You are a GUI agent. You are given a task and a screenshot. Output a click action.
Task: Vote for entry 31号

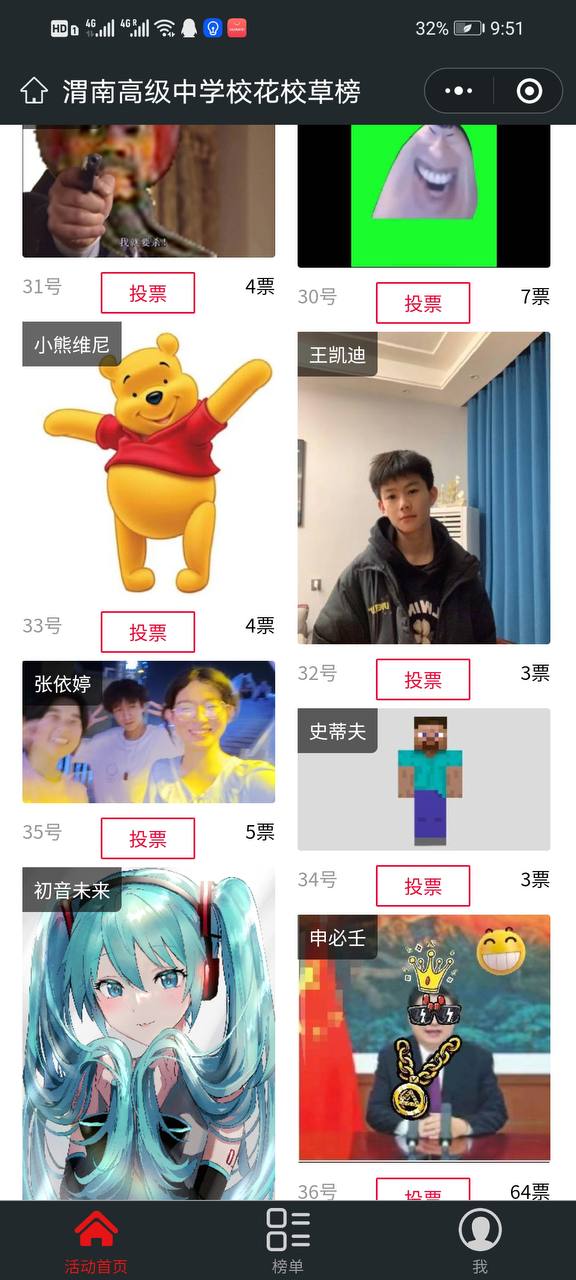(x=148, y=293)
